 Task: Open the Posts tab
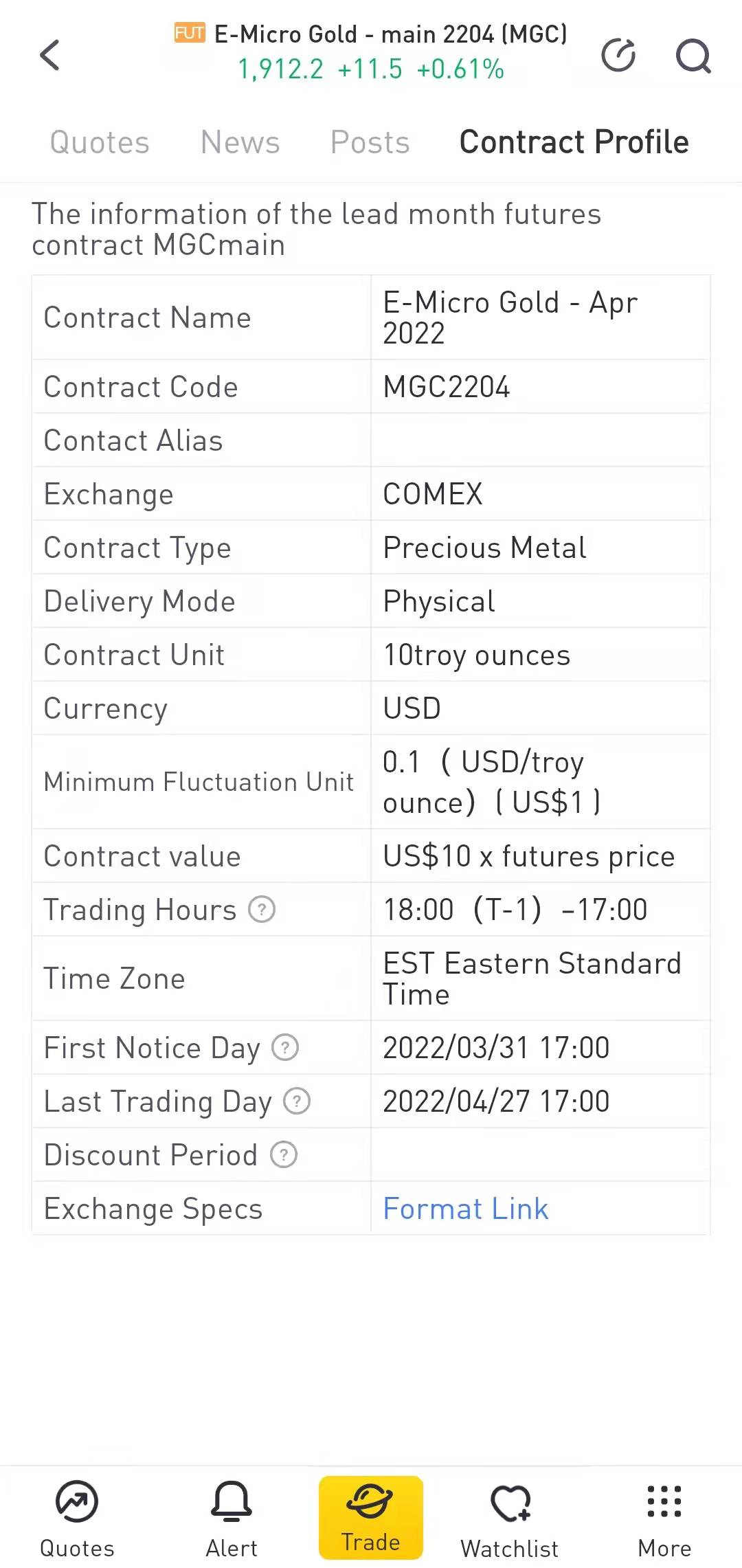pos(370,142)
